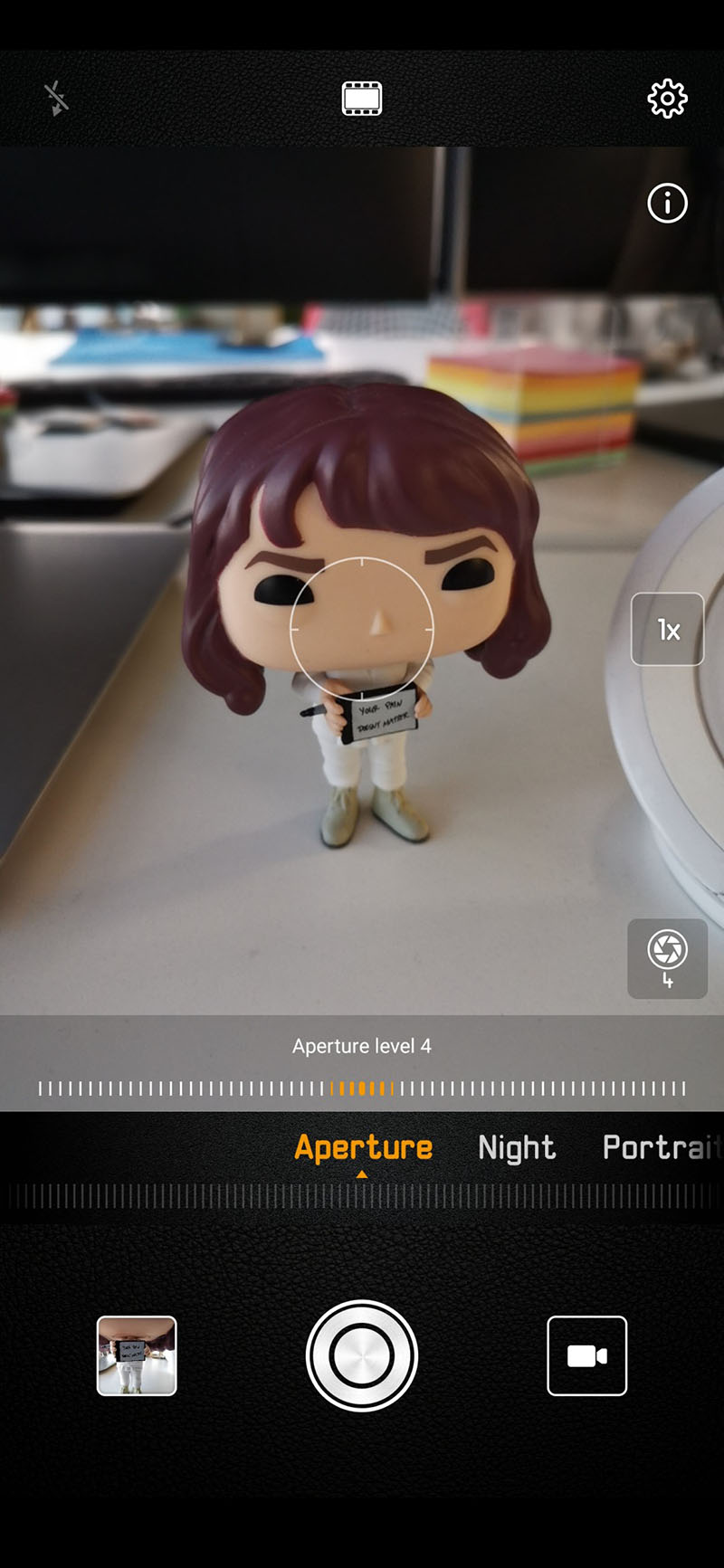Change the 1x zoom level

point(667,630)
